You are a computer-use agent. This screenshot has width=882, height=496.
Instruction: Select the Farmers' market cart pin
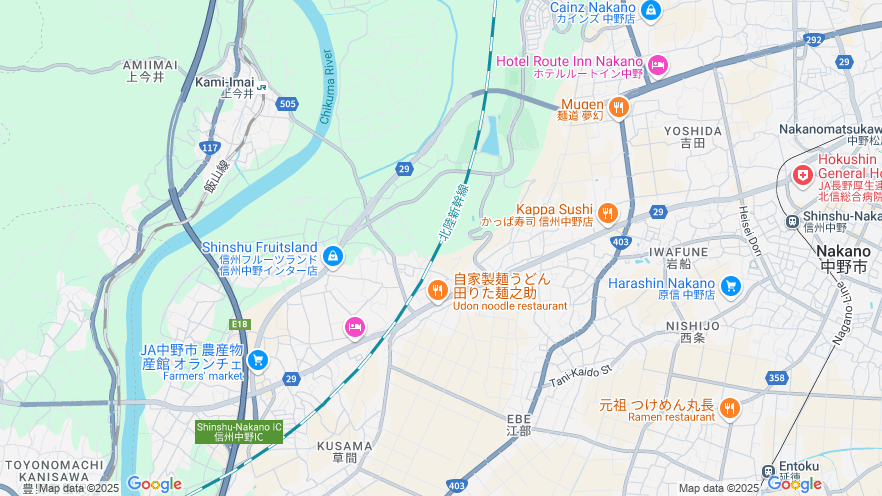click(x=258, y=360)
